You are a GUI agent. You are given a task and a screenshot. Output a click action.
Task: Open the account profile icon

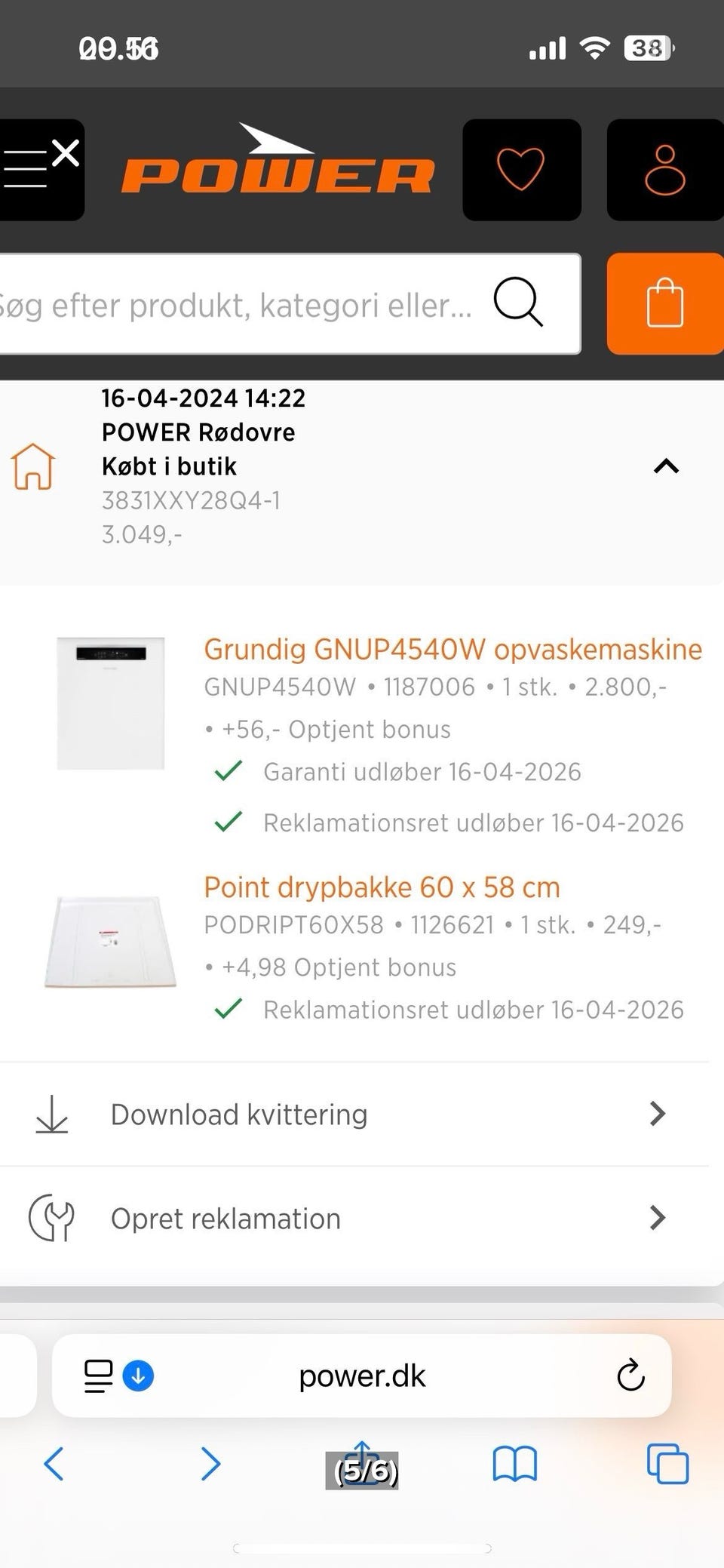pos(664,168)
